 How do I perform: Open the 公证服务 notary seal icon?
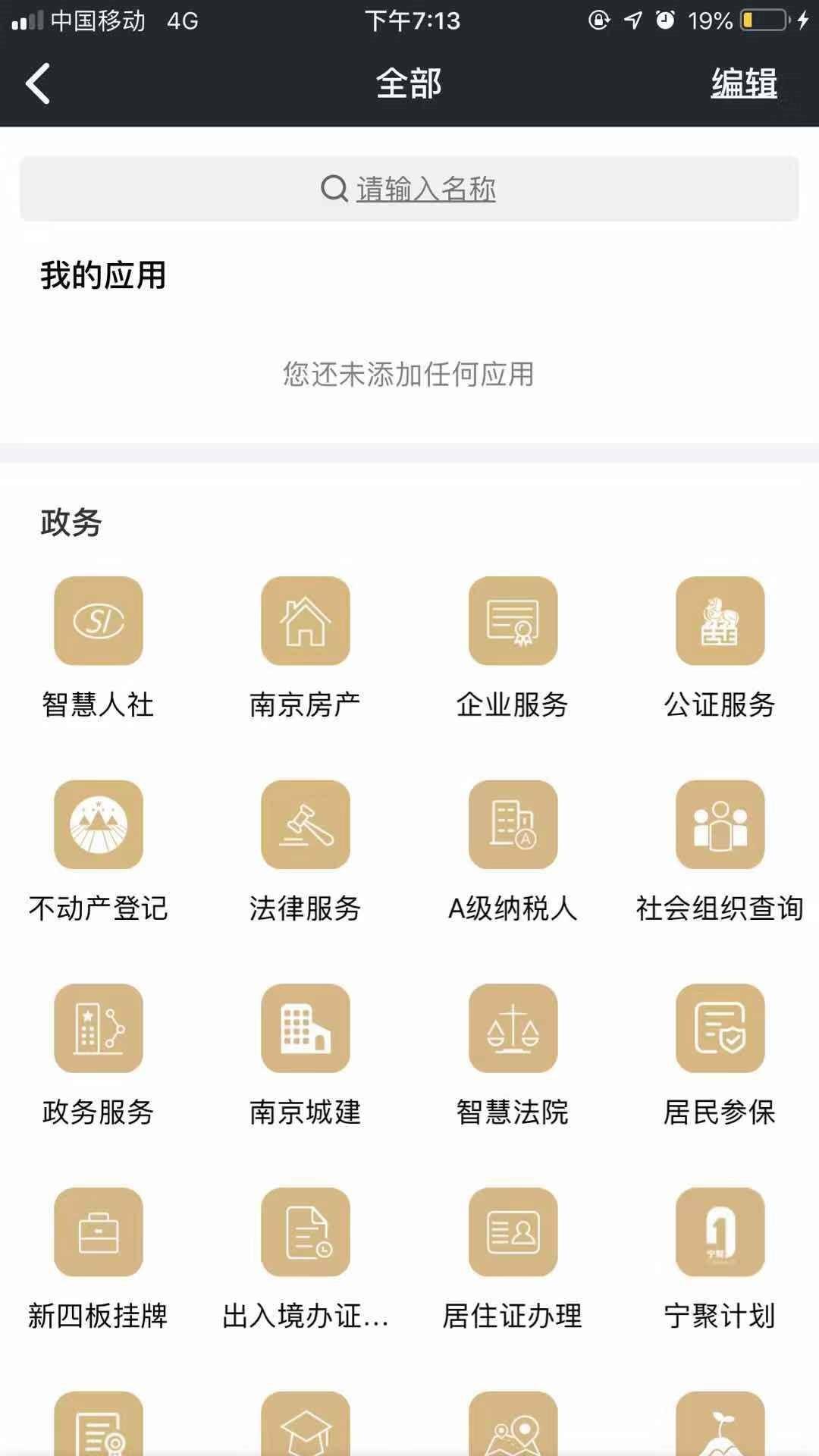[x=720, y=620]
